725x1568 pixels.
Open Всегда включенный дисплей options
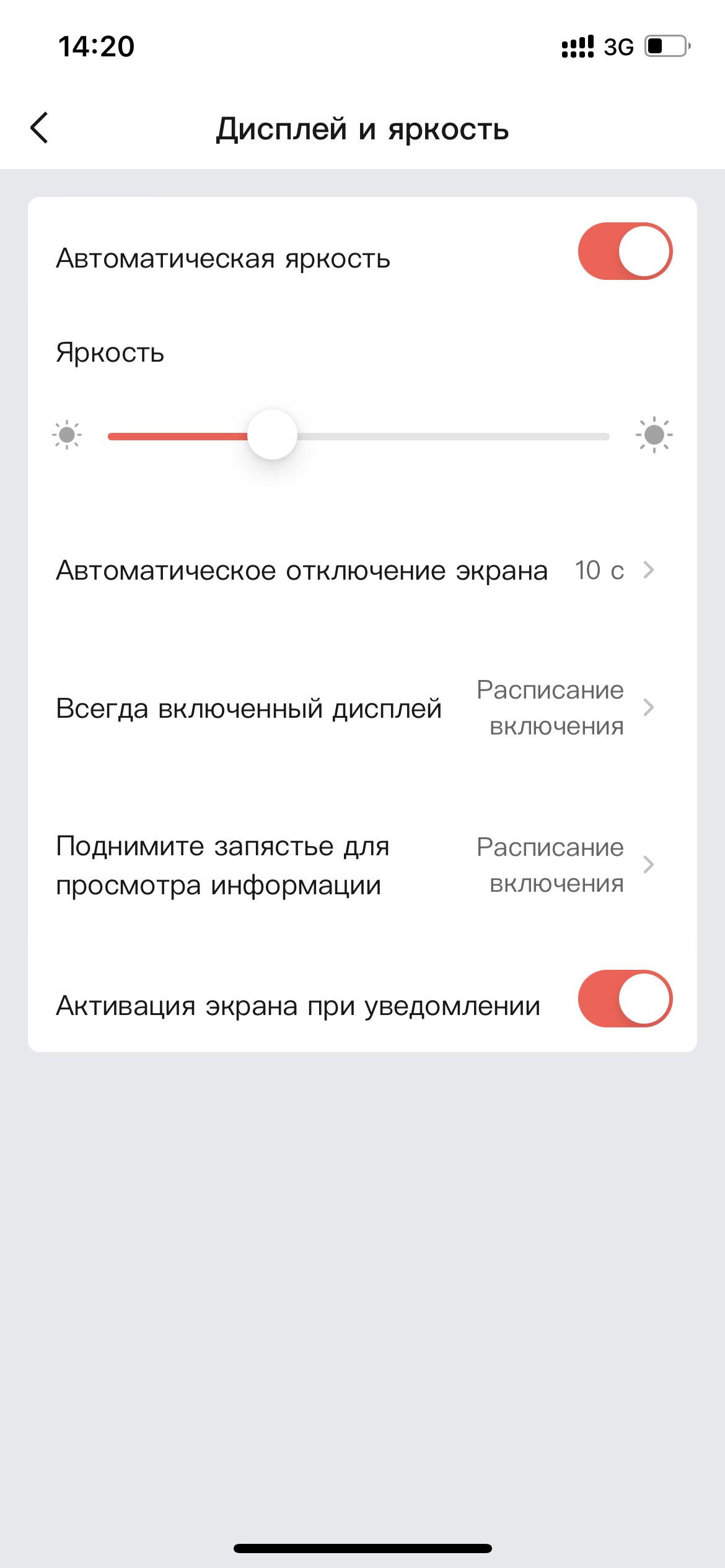pyautogui.click(x=362, y=708)
